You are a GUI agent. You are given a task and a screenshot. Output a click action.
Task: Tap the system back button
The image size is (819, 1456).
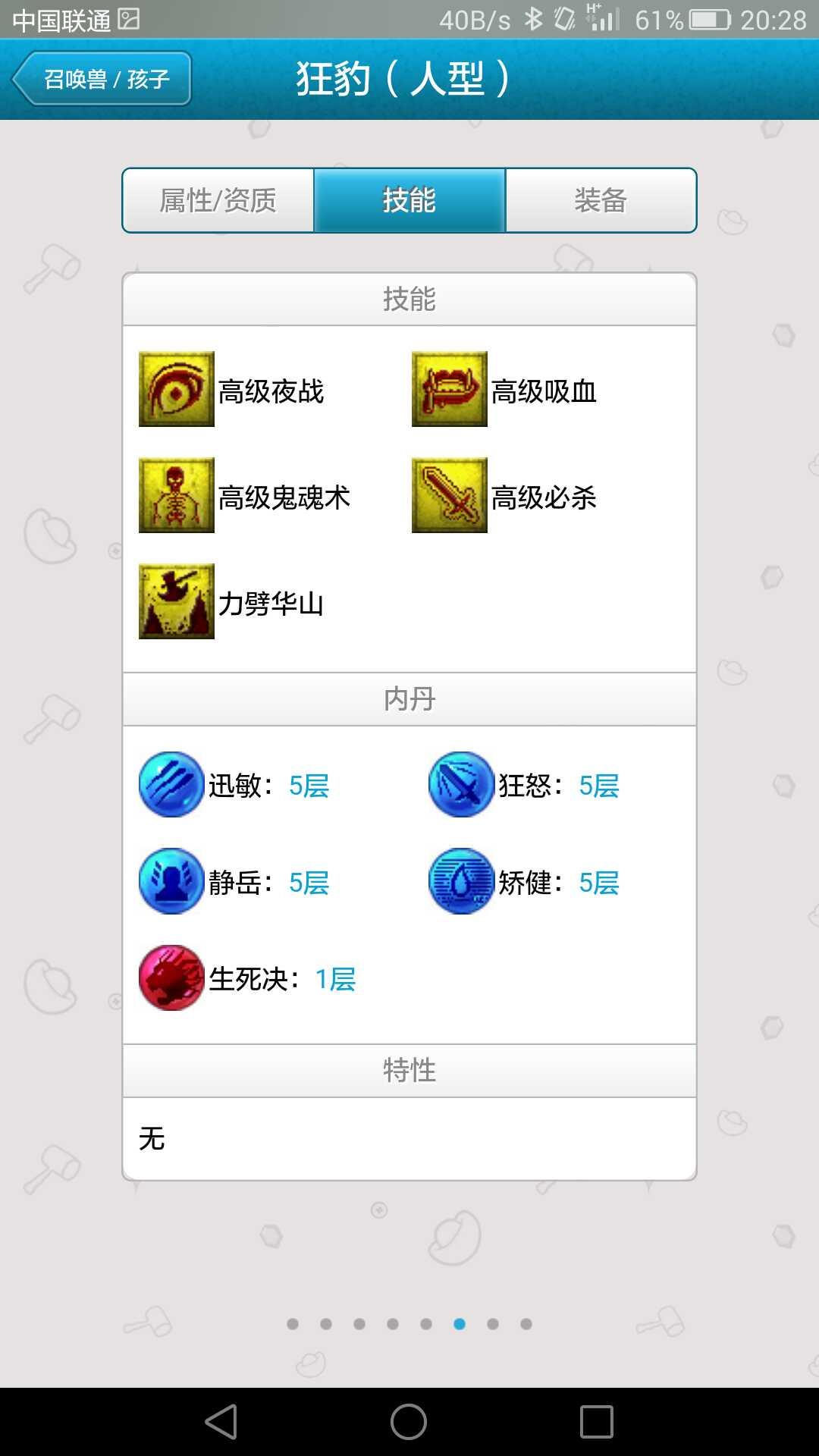tap(221, 1421)
